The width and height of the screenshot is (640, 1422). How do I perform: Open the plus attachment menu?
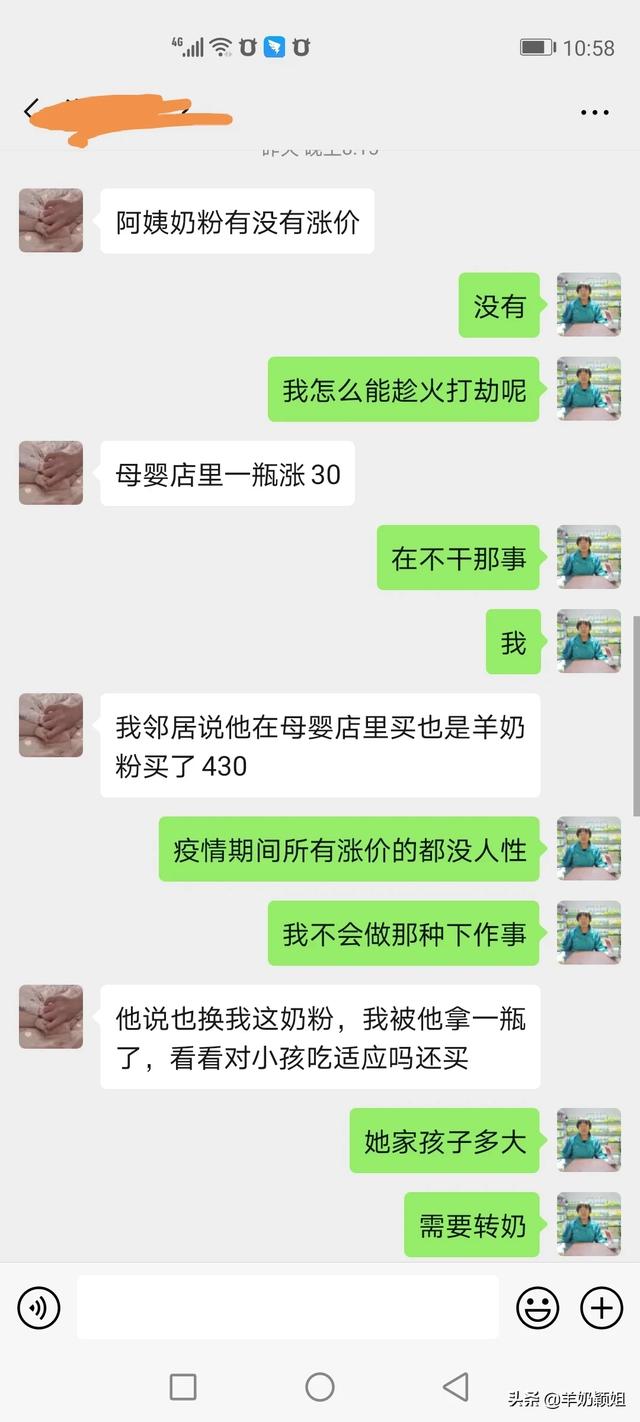pyautogui.click(x=602, y=1307)
